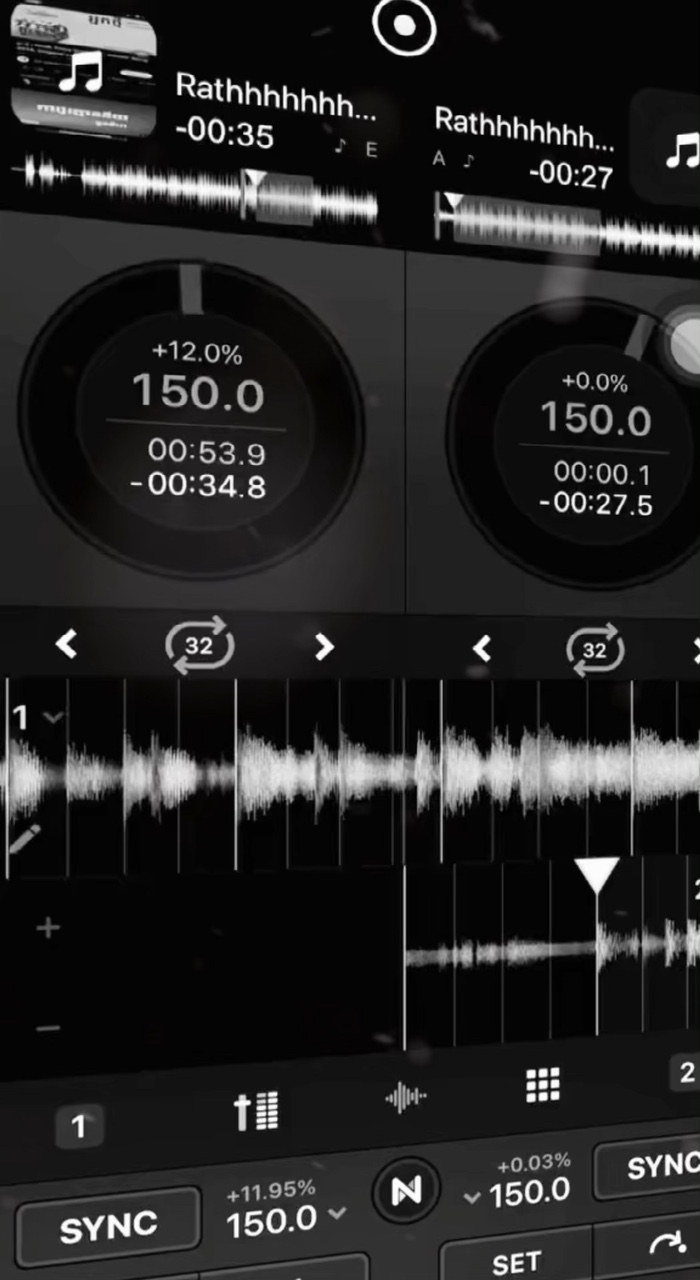
Task: Double loop length with deck 1 right arrow
Action: [324, 647]
